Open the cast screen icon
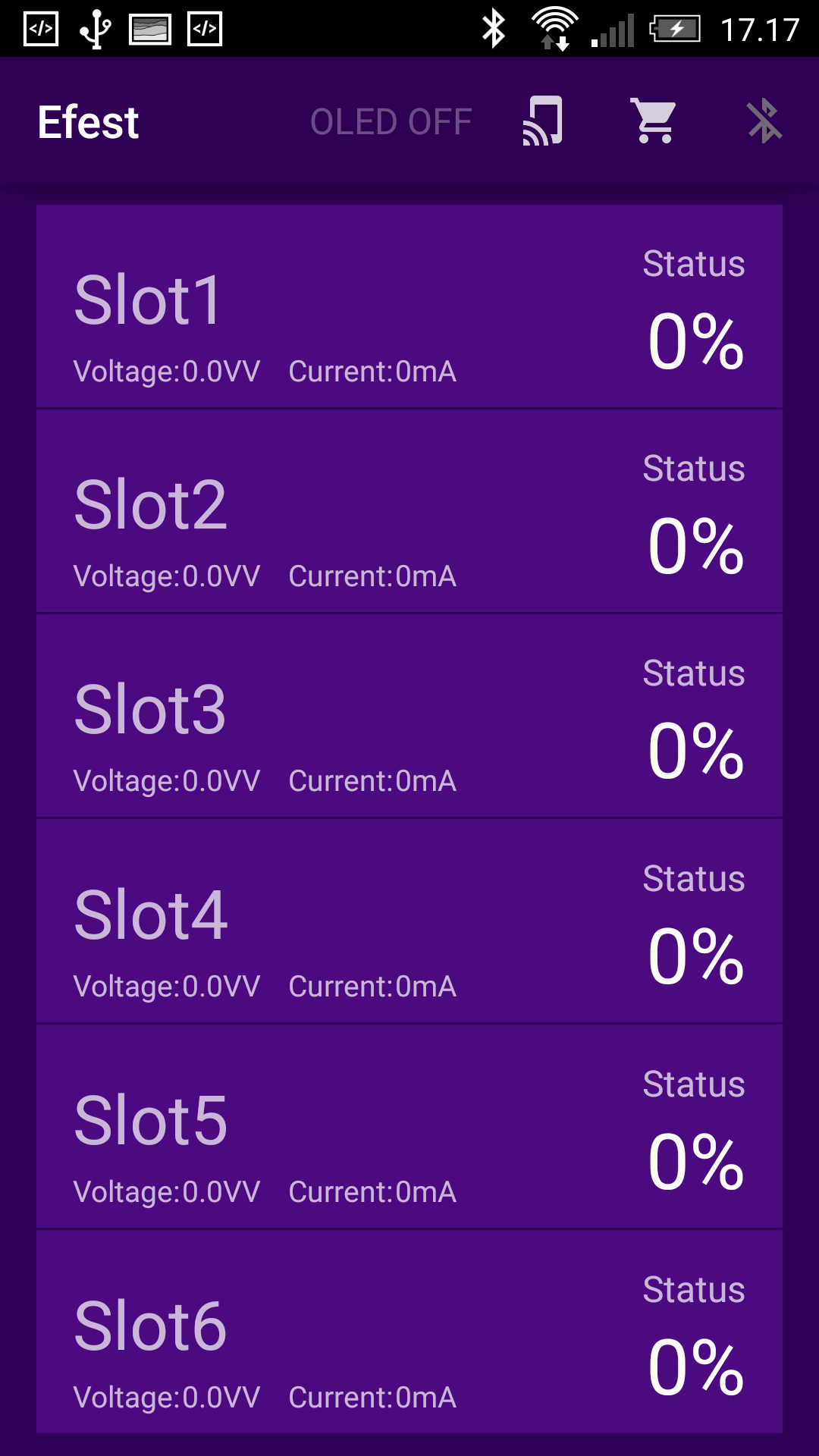 [x=543, y=121]
